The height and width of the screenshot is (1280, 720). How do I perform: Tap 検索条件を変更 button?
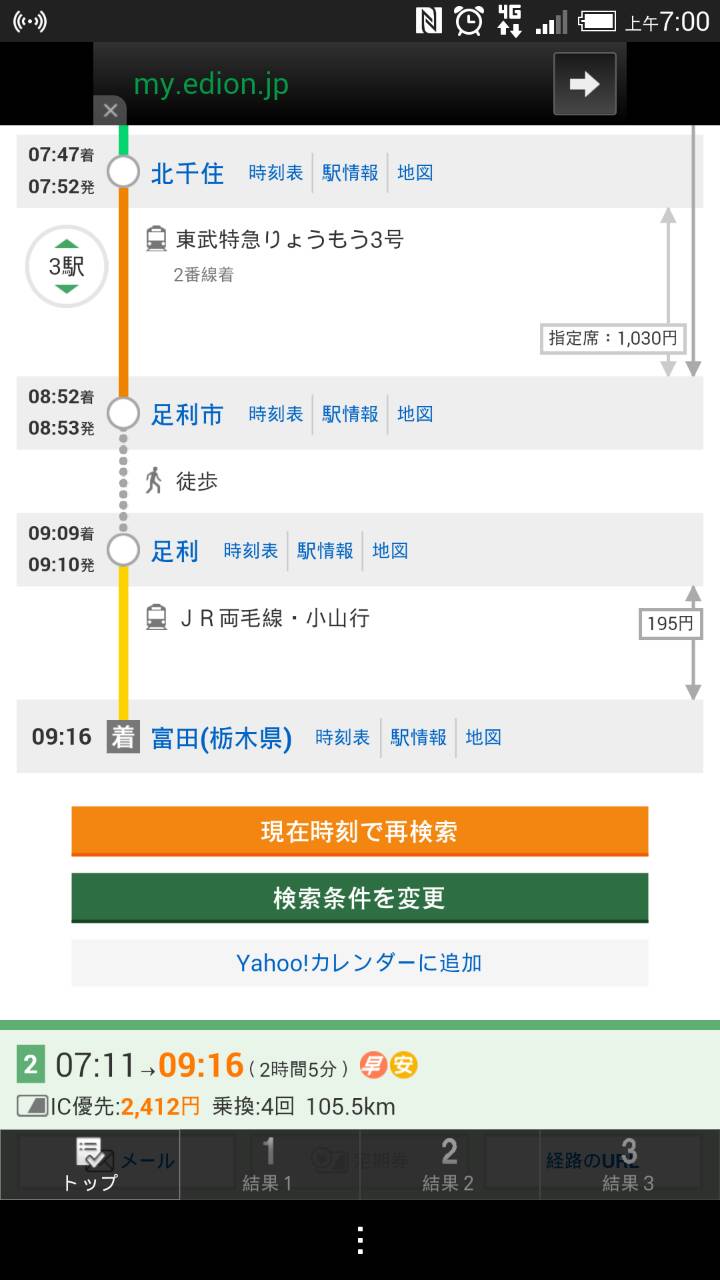359,898
